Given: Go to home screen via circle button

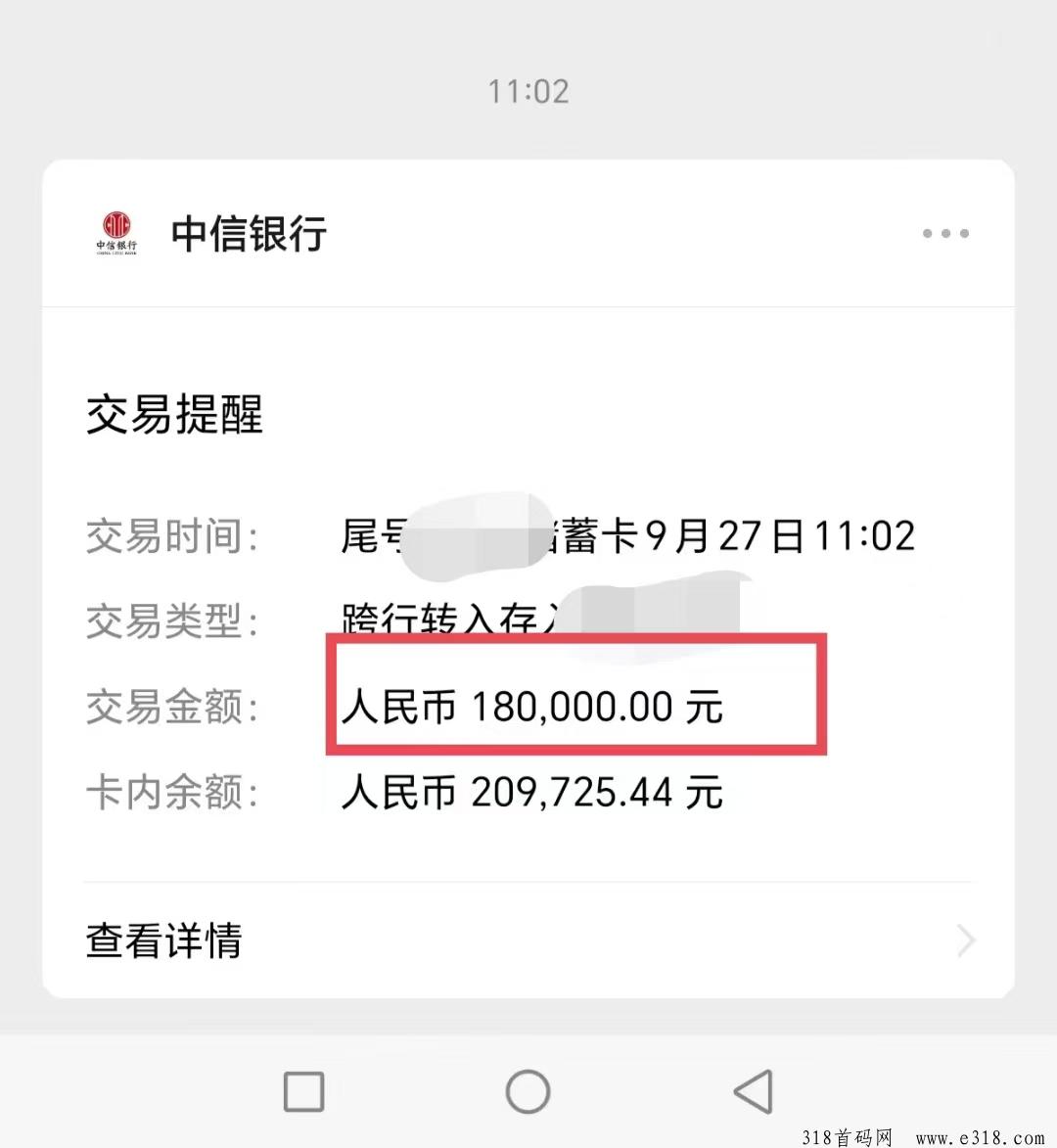Looking at the screenshot, I should coord(528,1091).
